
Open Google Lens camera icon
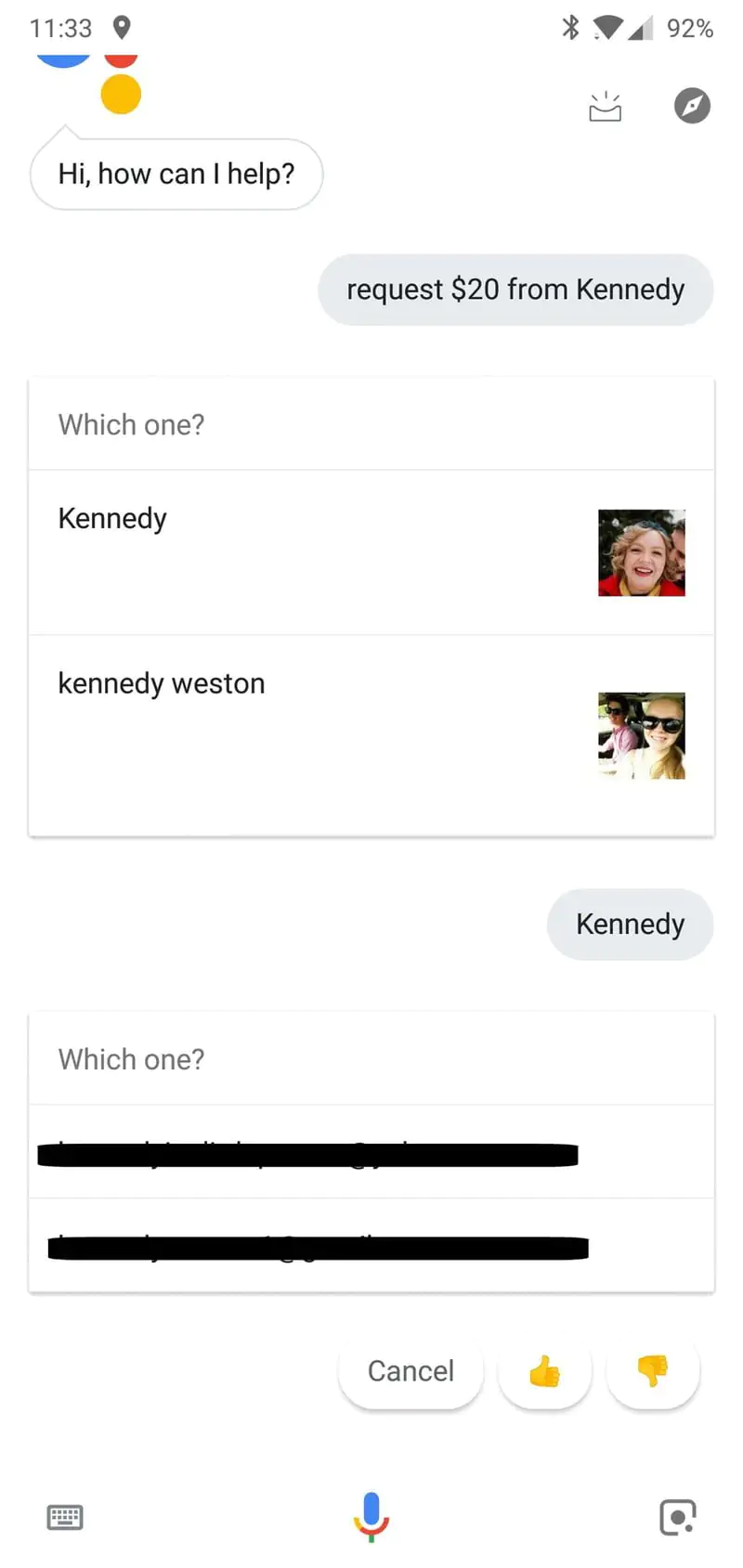[677, 1517]
